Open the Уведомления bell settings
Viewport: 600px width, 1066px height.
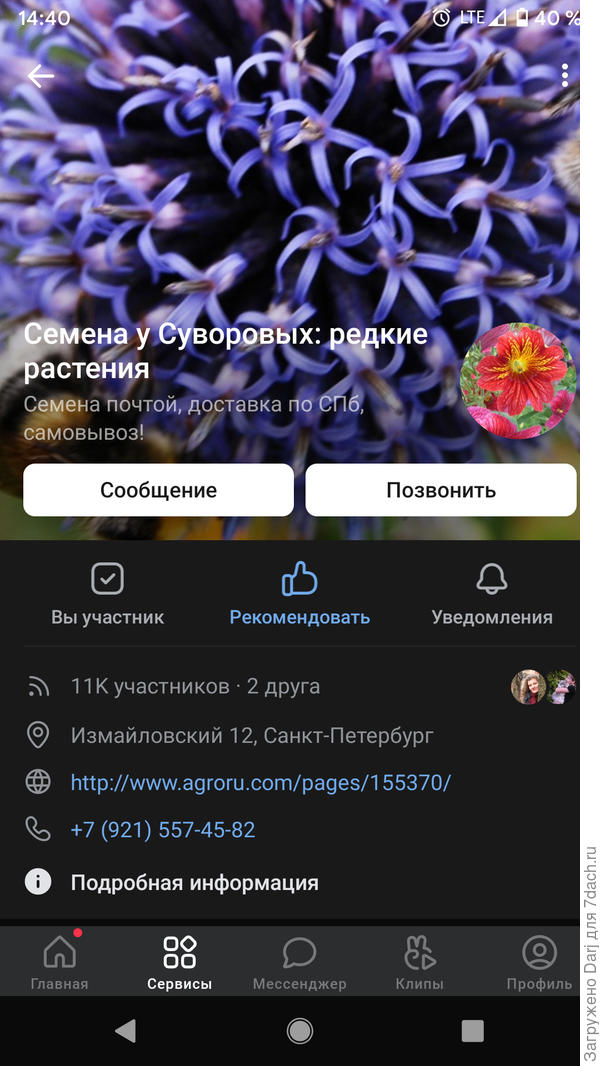(x=491, y=594)
